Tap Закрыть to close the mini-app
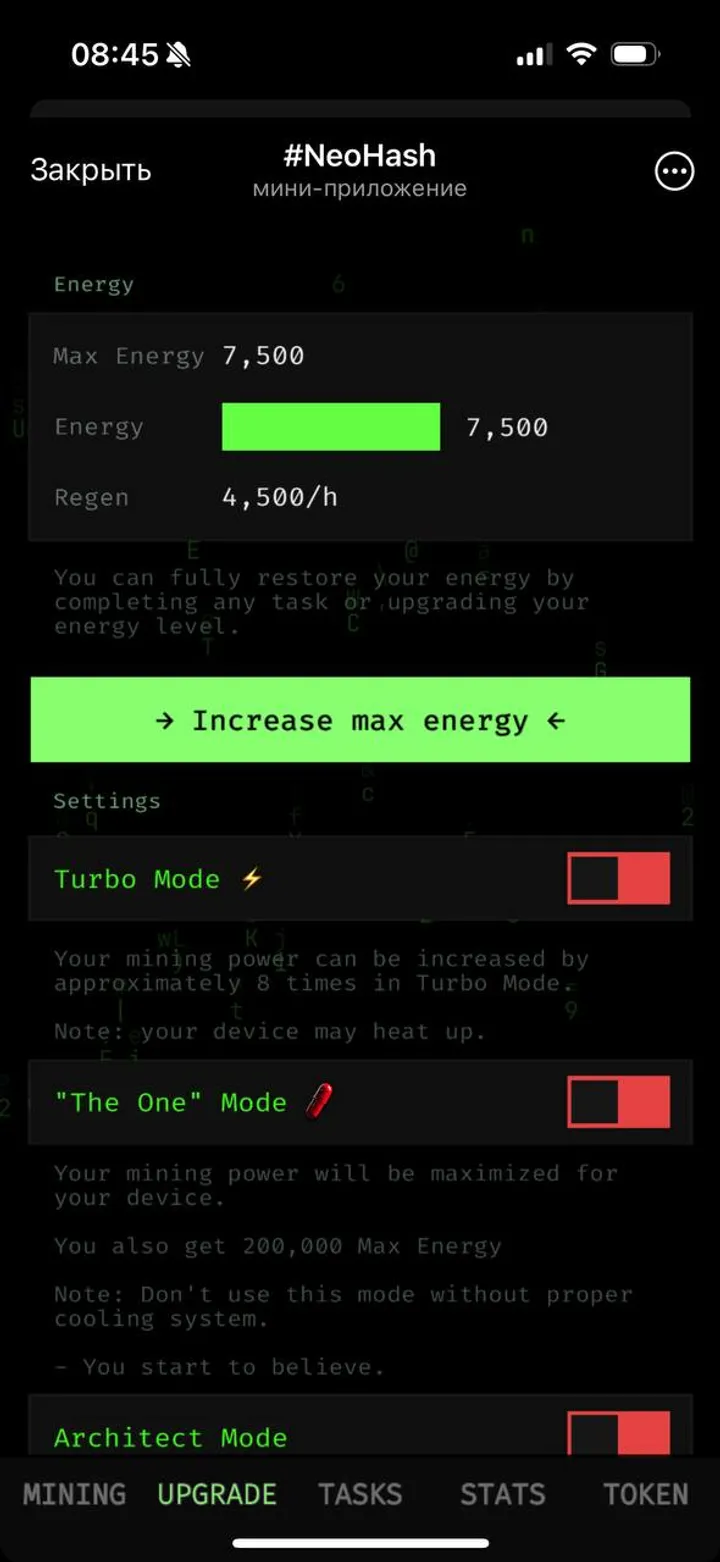This screenshot has height=1562, width=720. [90, 169]
